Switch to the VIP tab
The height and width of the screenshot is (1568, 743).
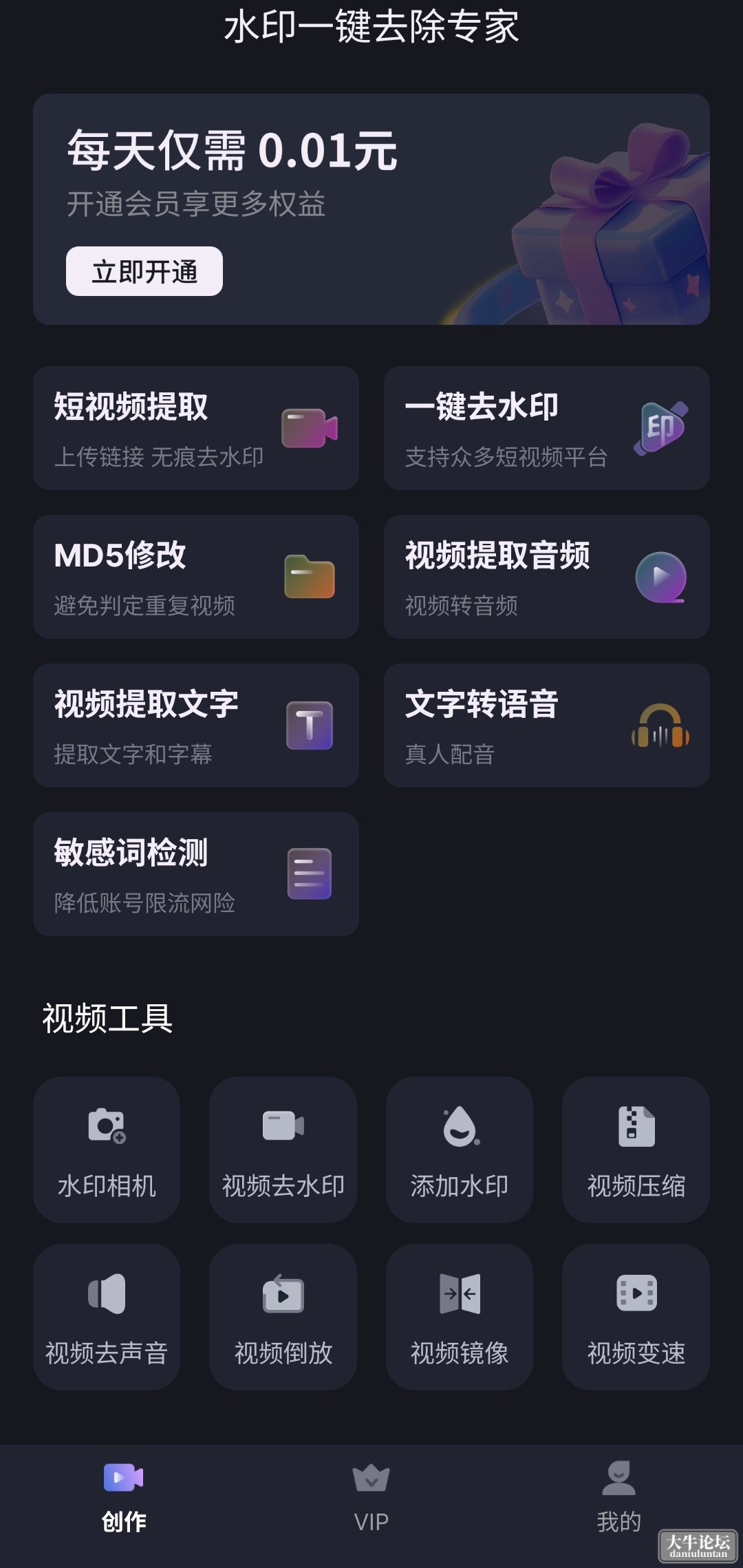click(371, 1498)
